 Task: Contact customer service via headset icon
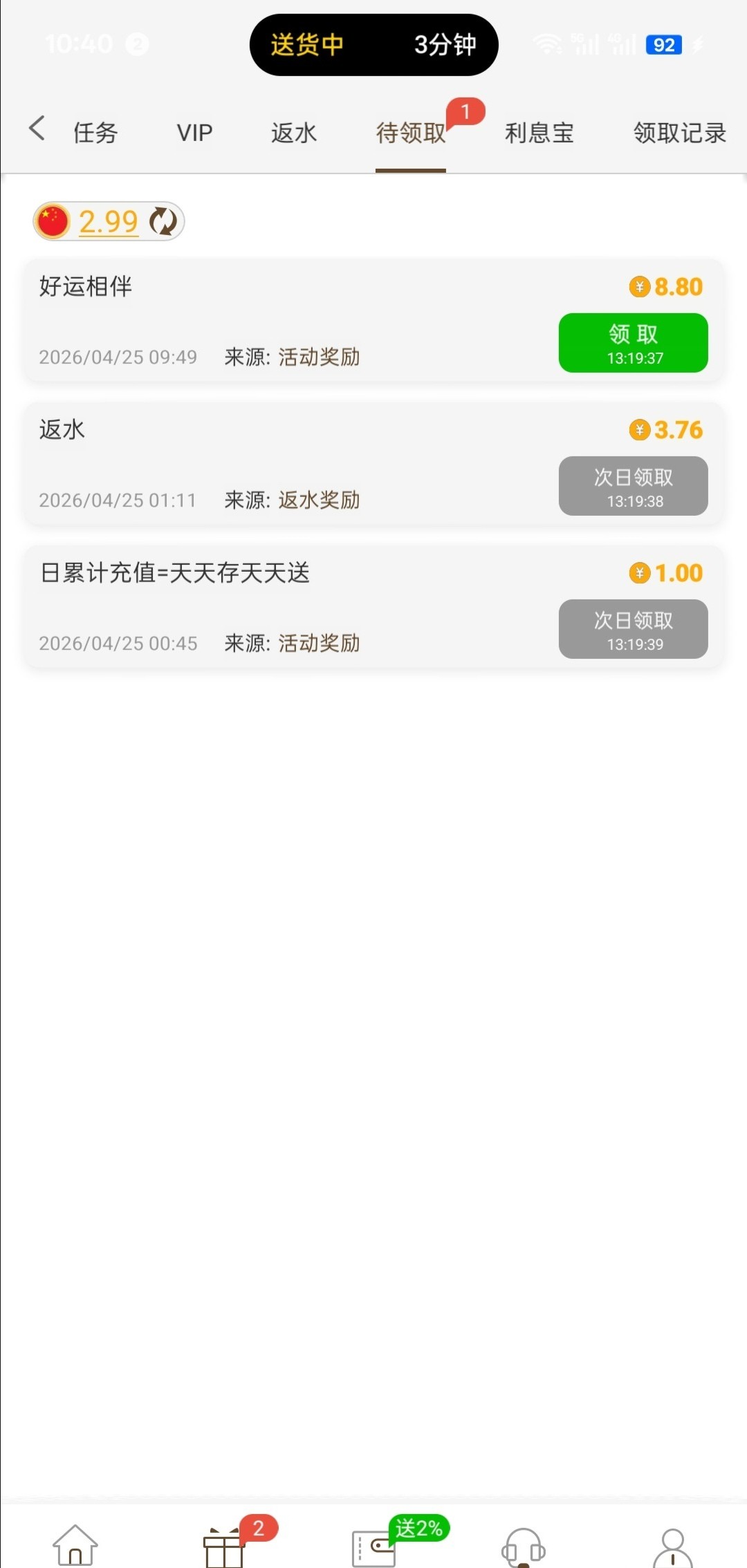pos(524,1547)
